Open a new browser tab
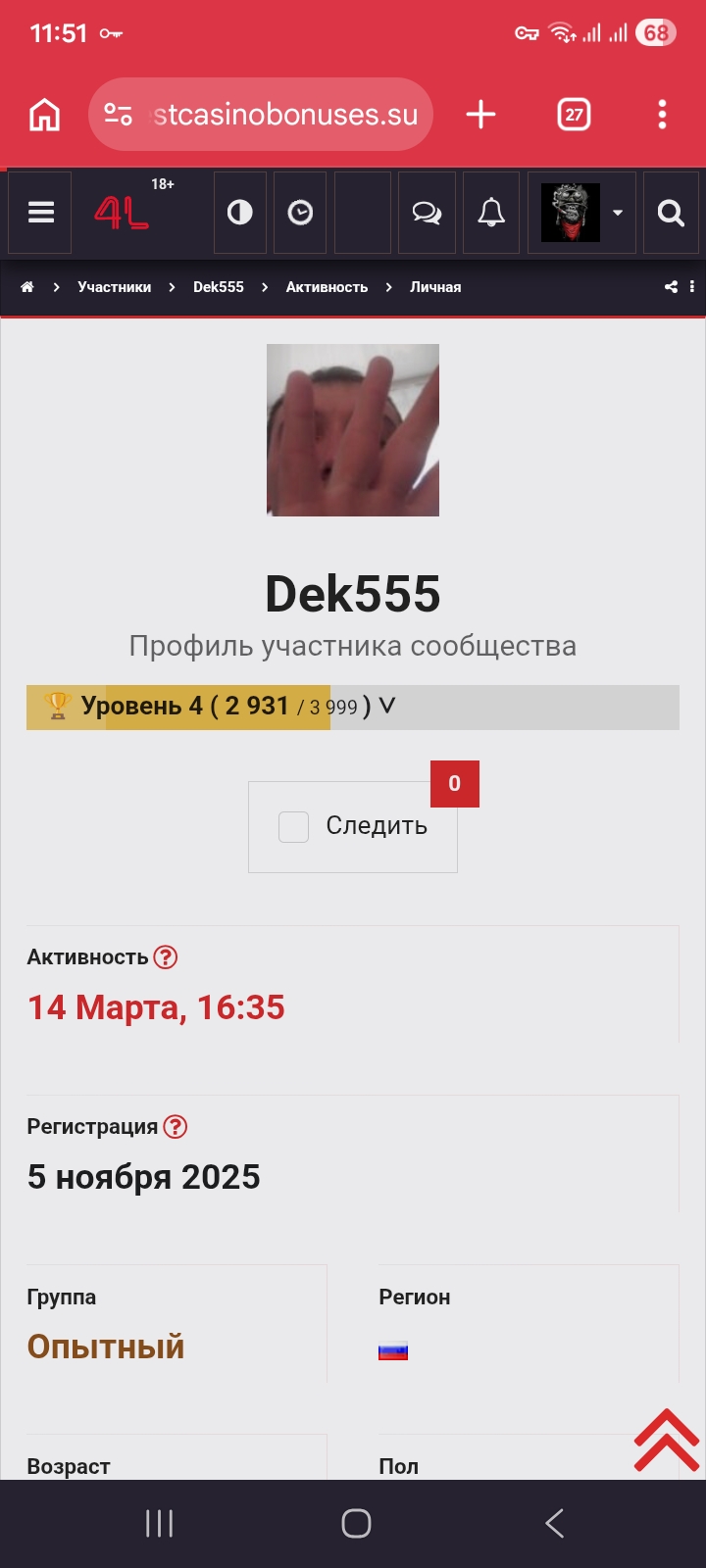Image resolution: width=706 pixels, height=1568 pixels. [480, 115]
